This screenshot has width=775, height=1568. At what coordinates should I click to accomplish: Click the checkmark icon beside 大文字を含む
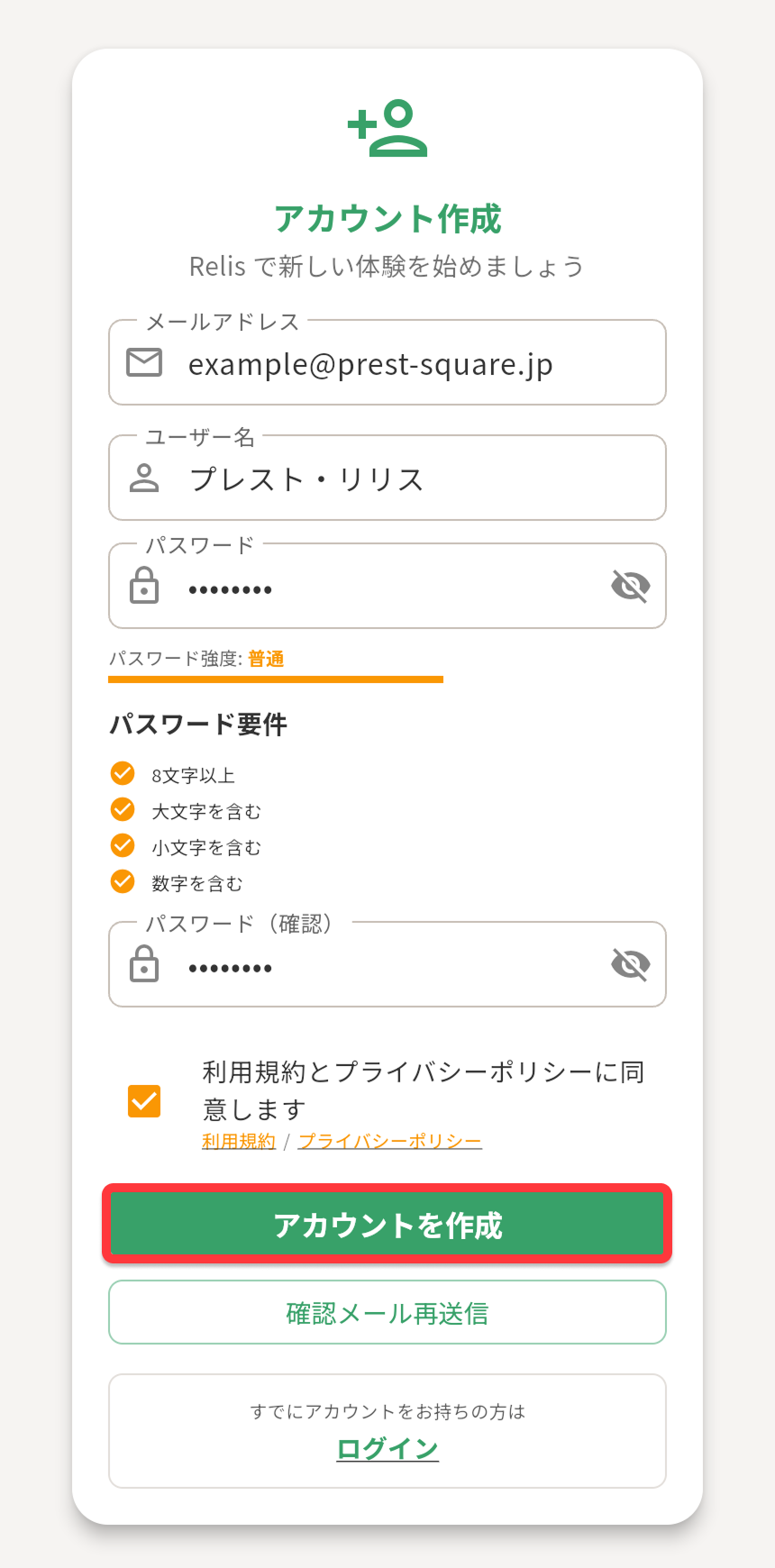[123, 809]
